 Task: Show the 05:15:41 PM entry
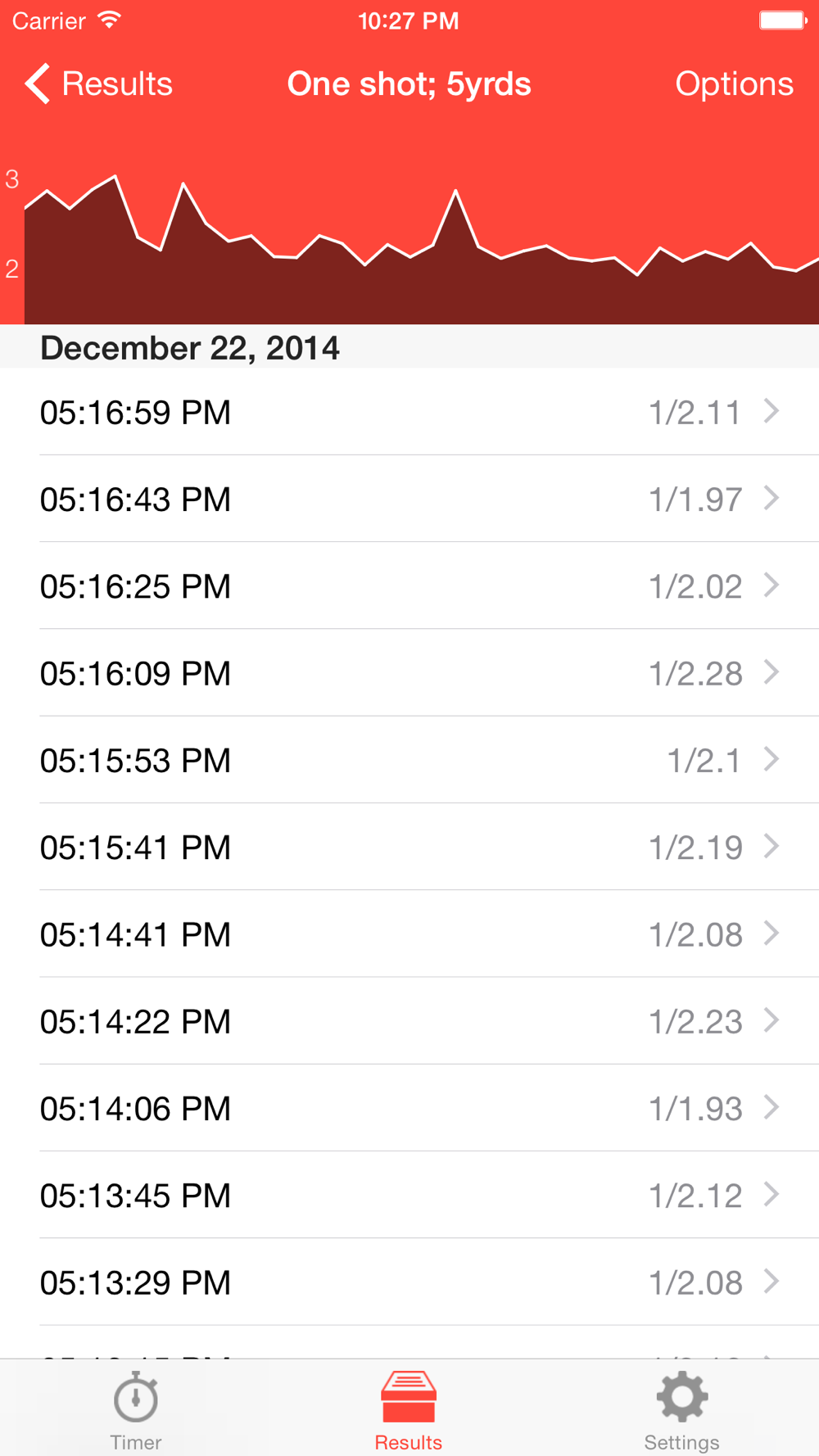pyautogui.click(x=409, y=847)
